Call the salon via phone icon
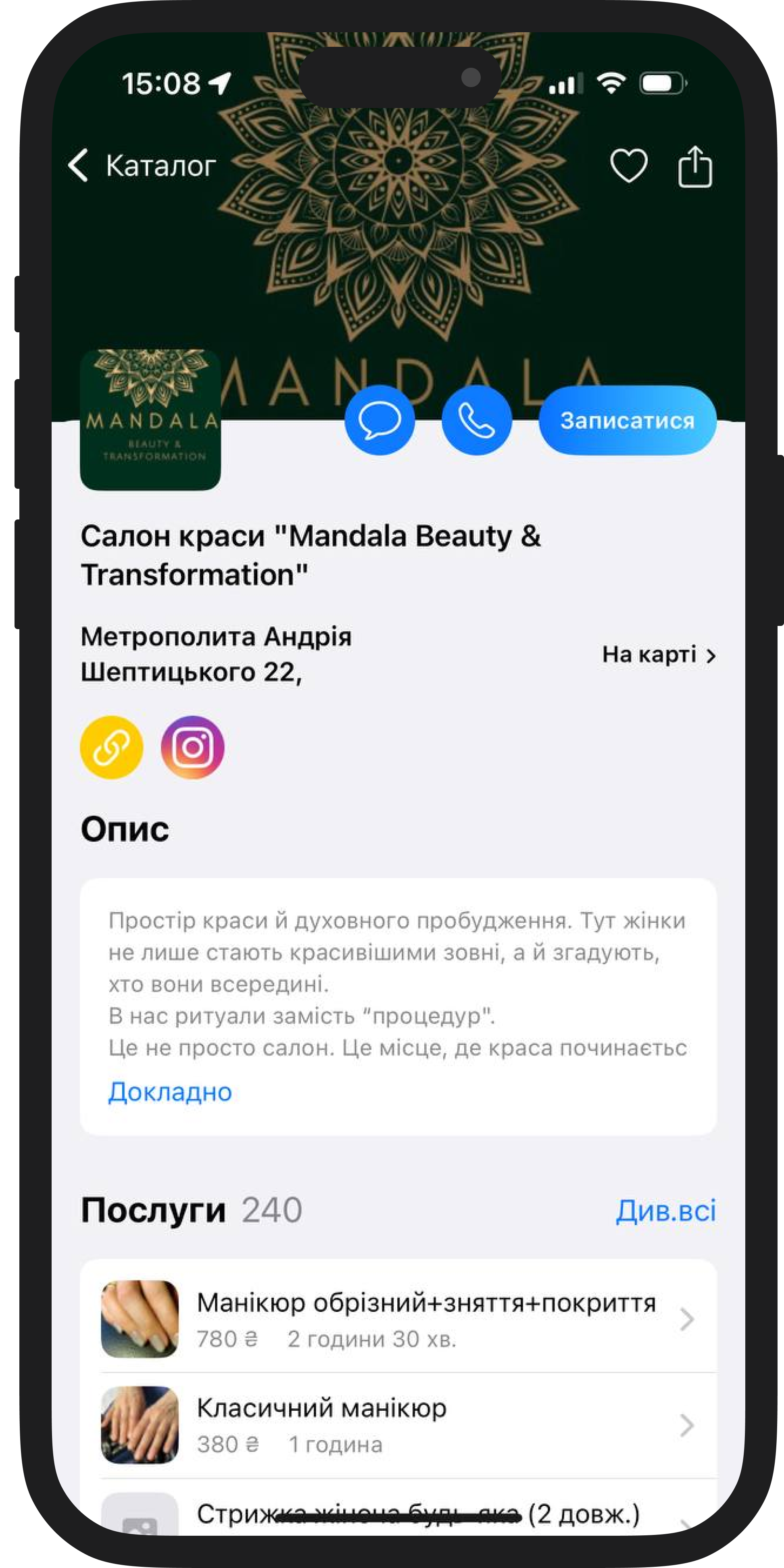The height and width of the screenshot is (1568, 784). point(476,420)
